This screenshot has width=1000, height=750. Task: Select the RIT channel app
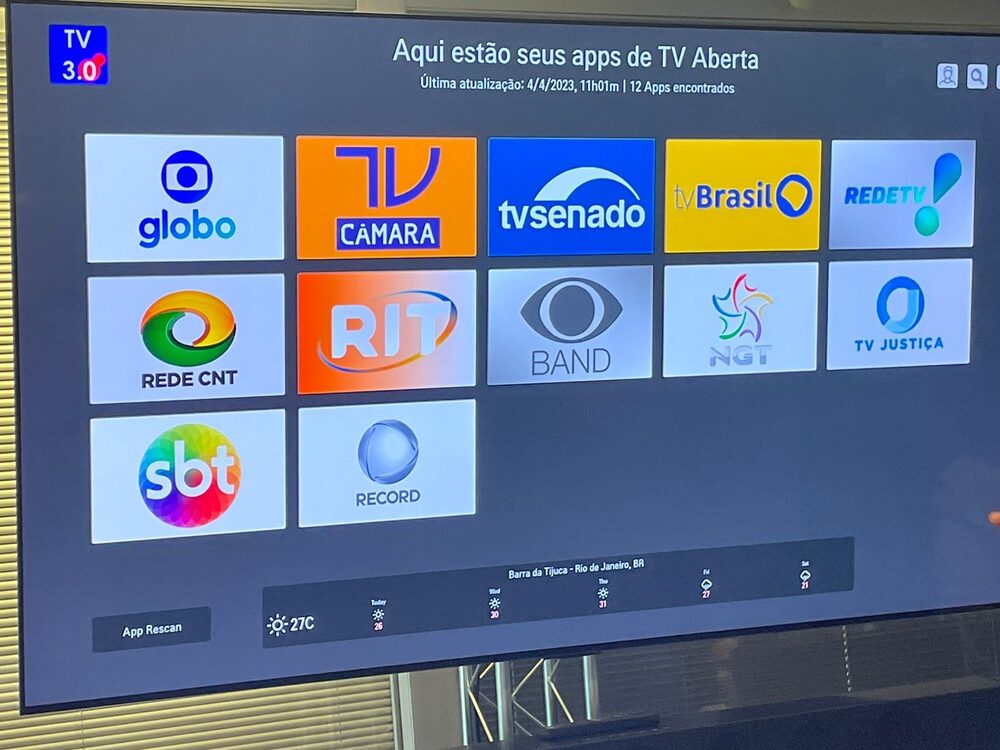(x=386, y=331)
